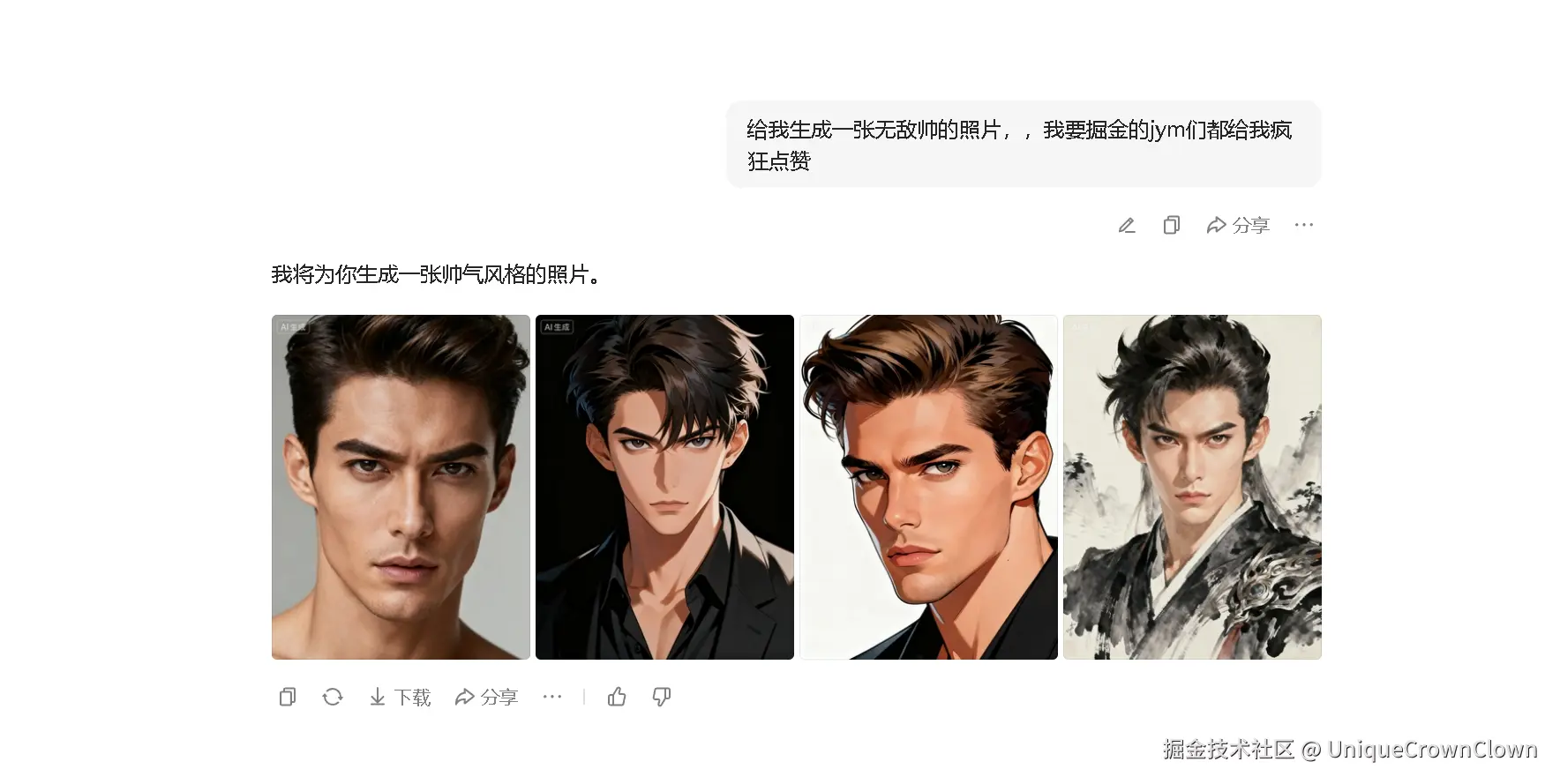This screenshot has height=784, width=1560.
Task: Edit the sent prompt message
Action: [1127, 226]
